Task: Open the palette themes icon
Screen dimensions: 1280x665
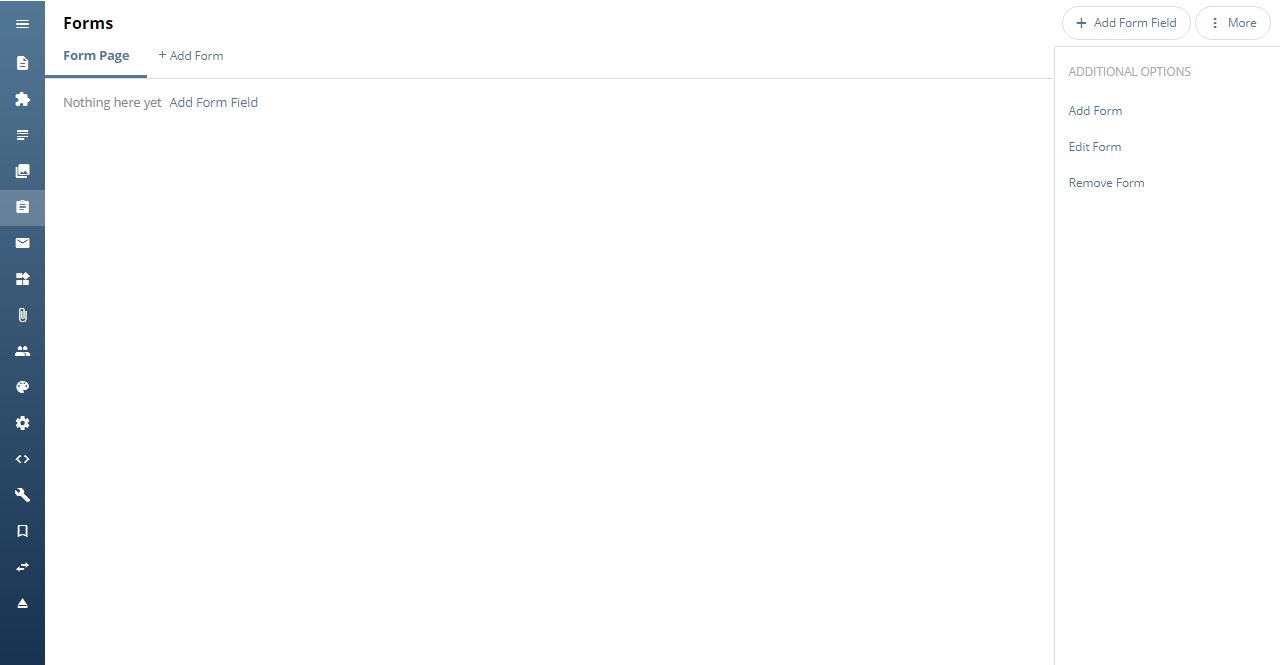Action: [x=22, y=387]
